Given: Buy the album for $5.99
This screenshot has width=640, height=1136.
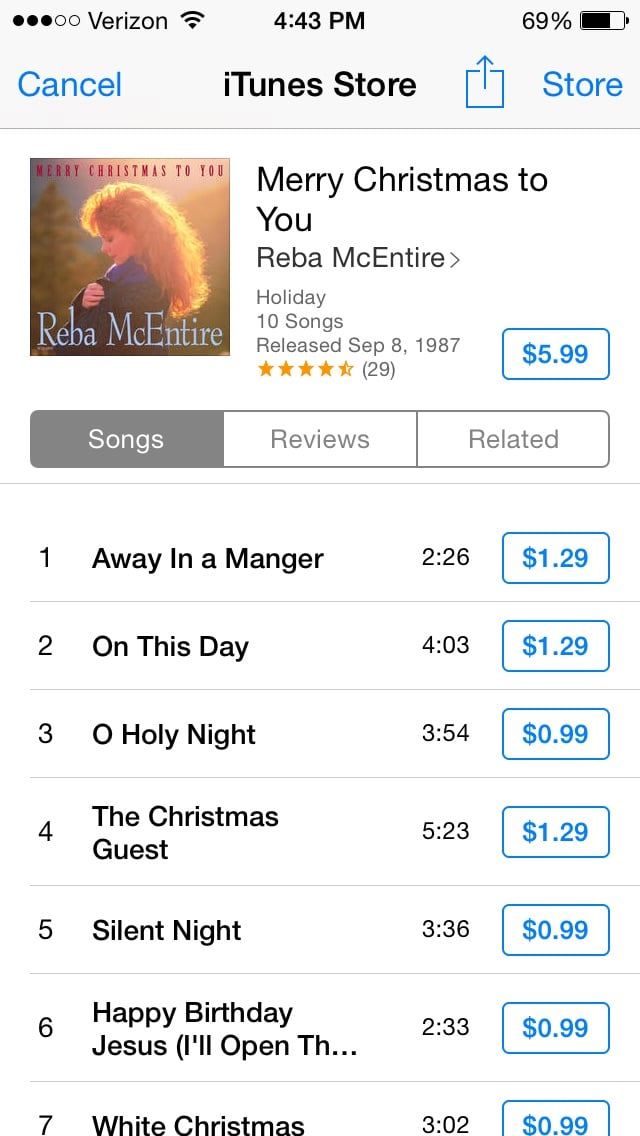Looking at the screenshot, I should pos(555,354).
